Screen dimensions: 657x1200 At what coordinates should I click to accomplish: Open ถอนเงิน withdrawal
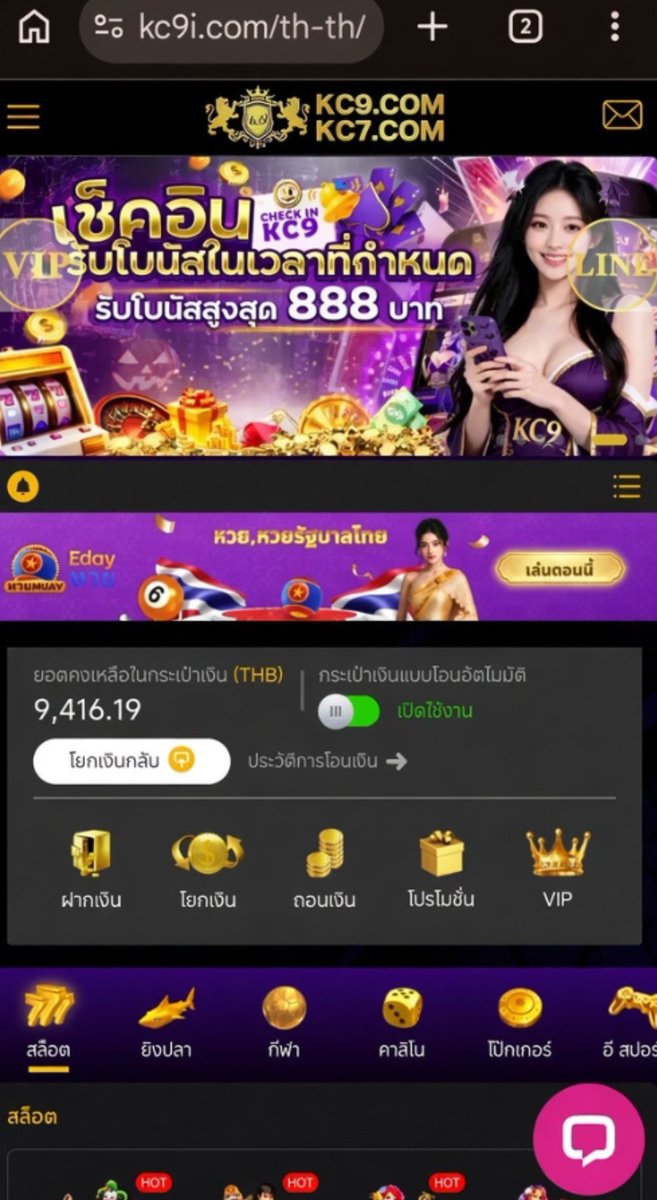pos(325,868)
